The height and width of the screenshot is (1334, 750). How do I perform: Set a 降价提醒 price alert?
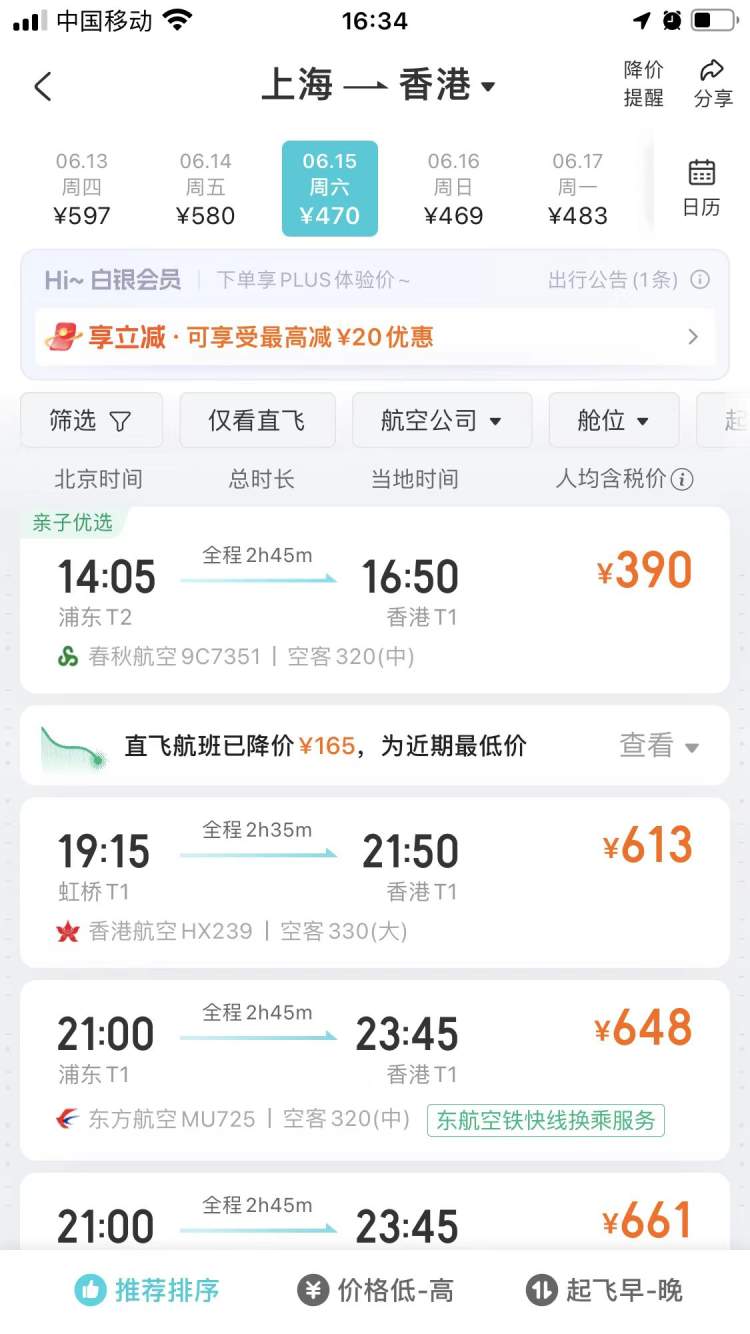click(643, 83)
